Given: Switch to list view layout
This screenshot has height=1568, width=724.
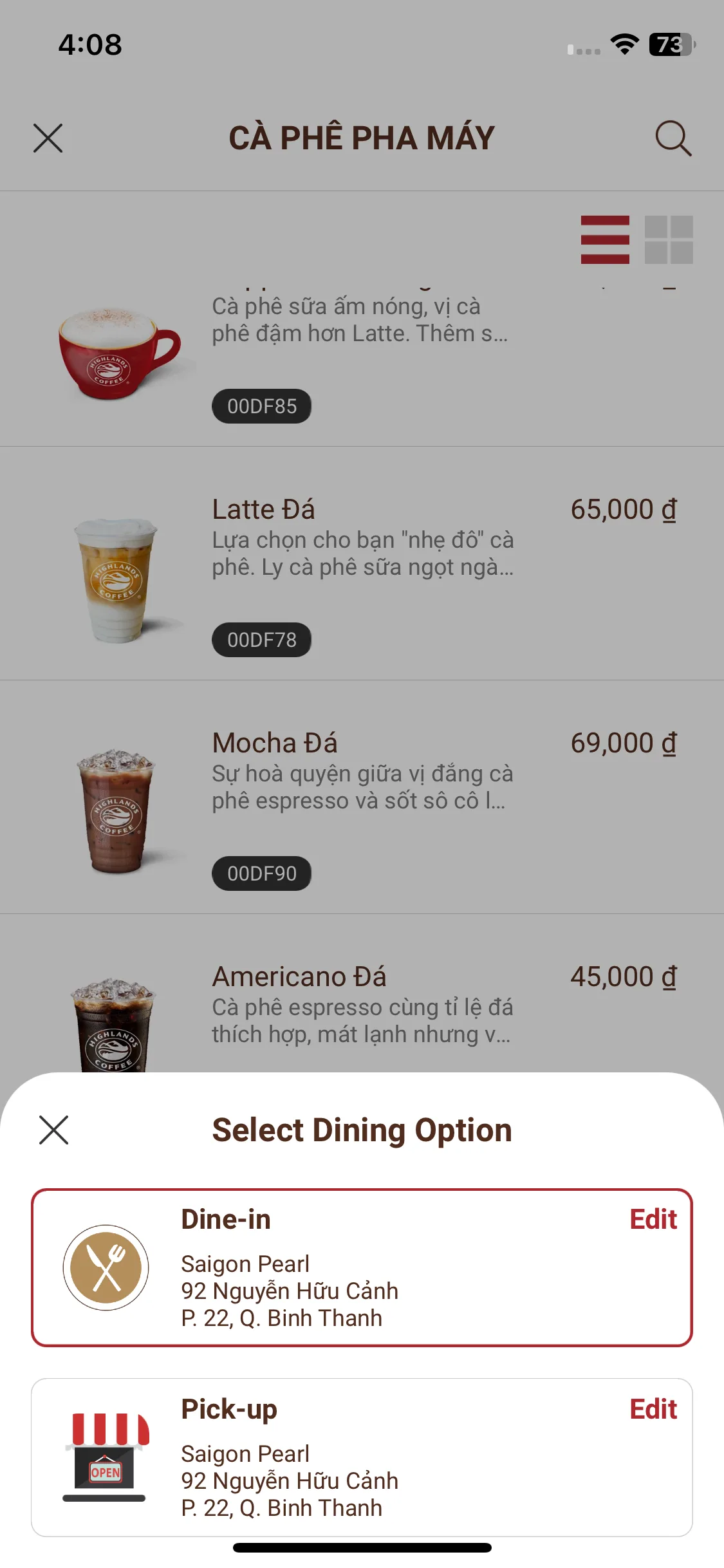Looking at the screenshot, I should 605,239.
